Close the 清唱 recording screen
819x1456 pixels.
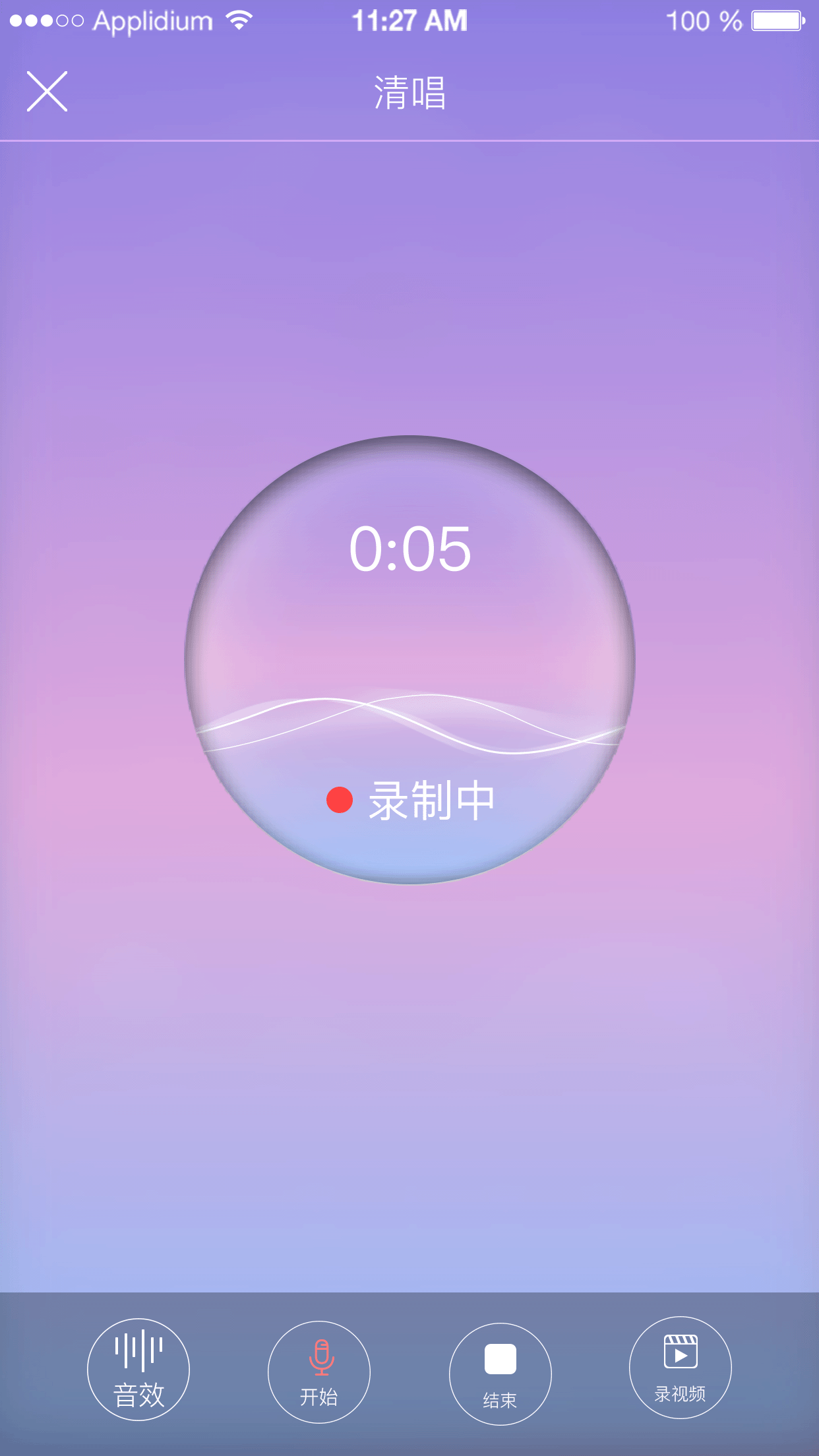click(x=47, y=92)
